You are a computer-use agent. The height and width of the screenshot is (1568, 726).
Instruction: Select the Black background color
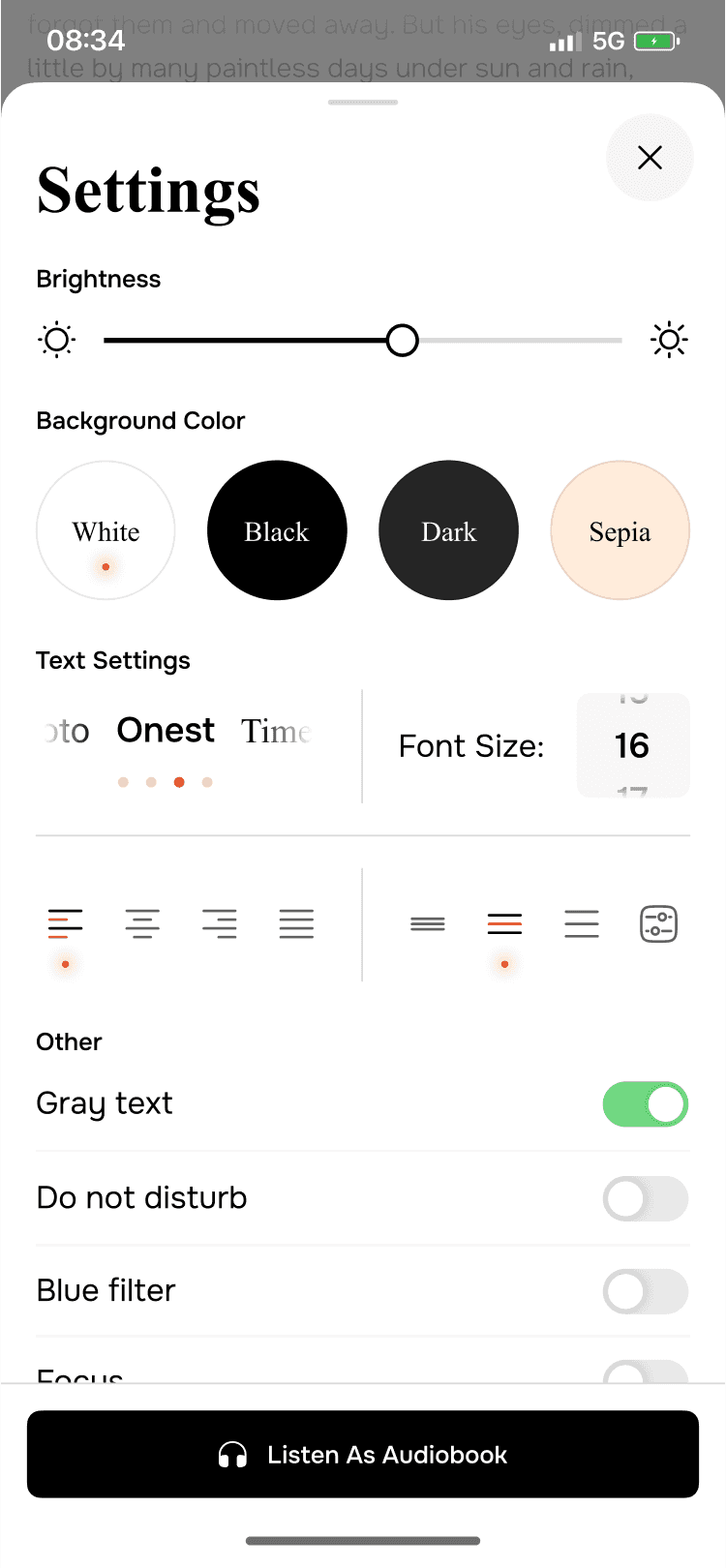(277, 530)
